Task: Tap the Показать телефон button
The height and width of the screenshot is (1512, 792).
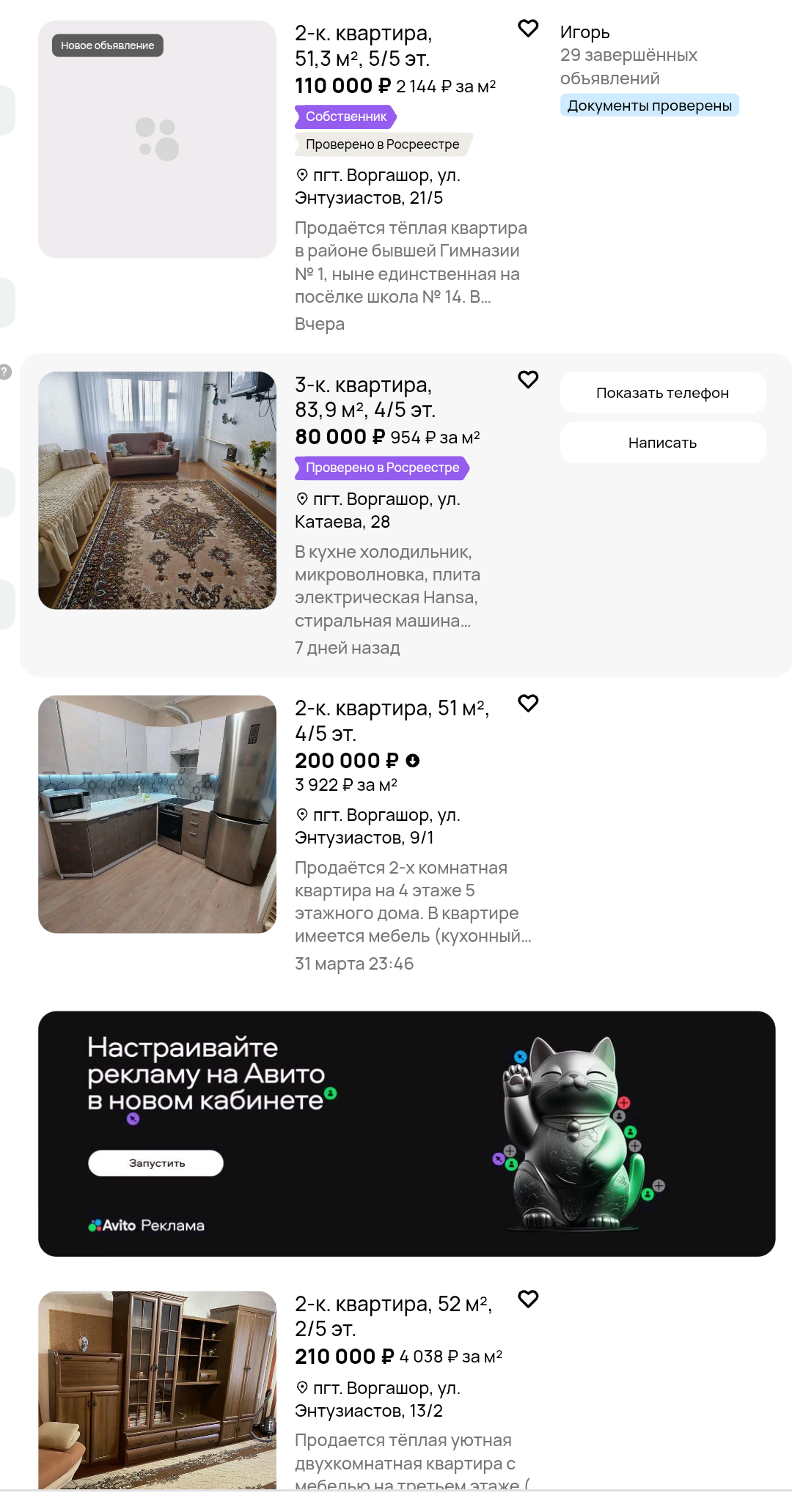Action: [662, 393]
